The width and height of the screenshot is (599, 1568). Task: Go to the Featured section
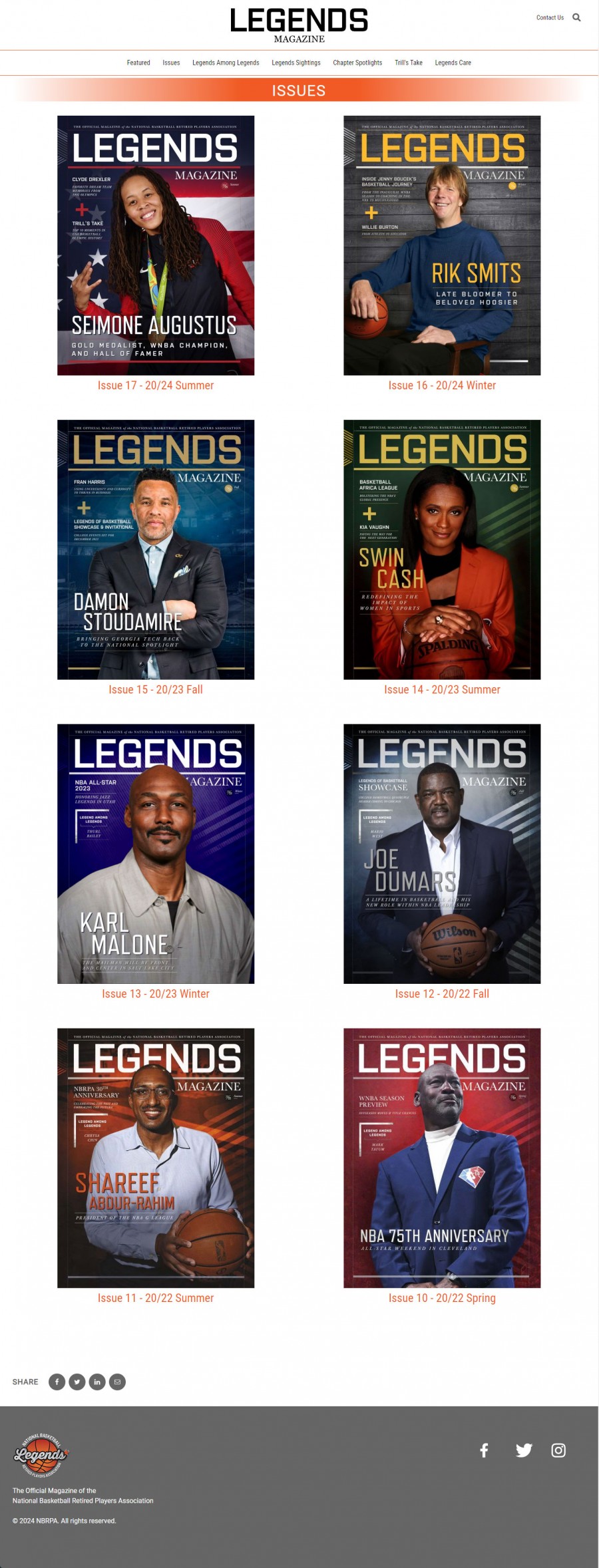(x=138, y=63)
